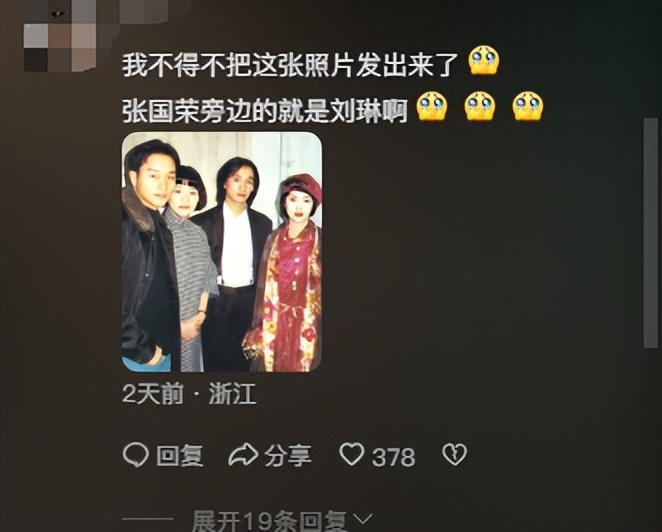662x532 pixels.
Task: Like the comment with 378 likes
Action: (376, 455)
